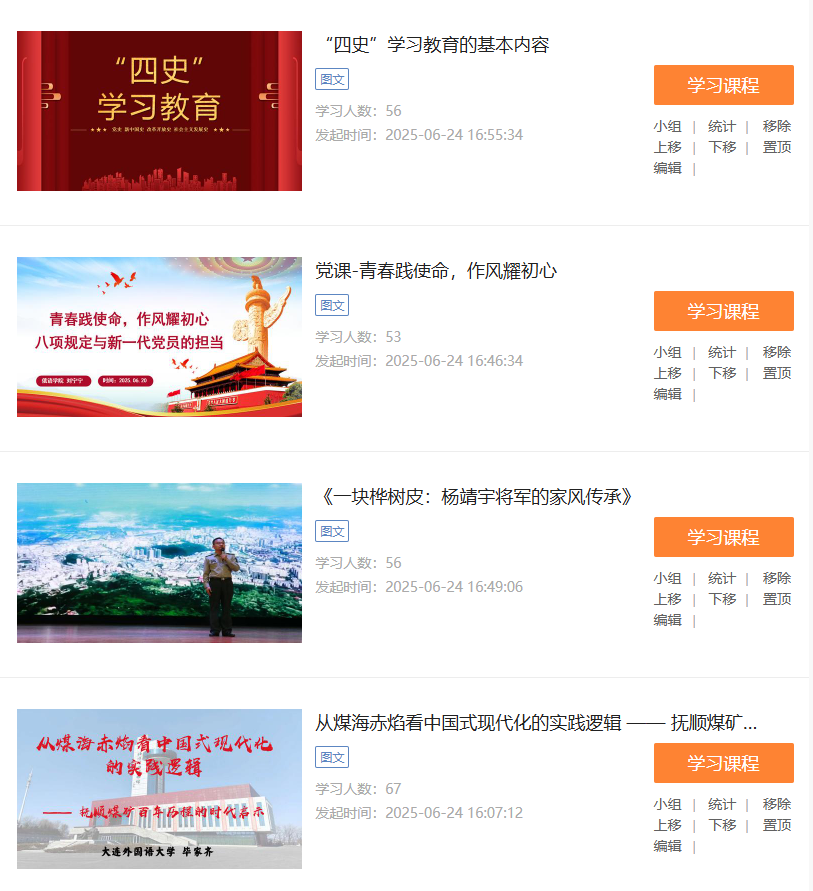Choose 置顶 for 党课-青春践使命
813x891 pixels.
pyautogui.click(x=777, y=373)
